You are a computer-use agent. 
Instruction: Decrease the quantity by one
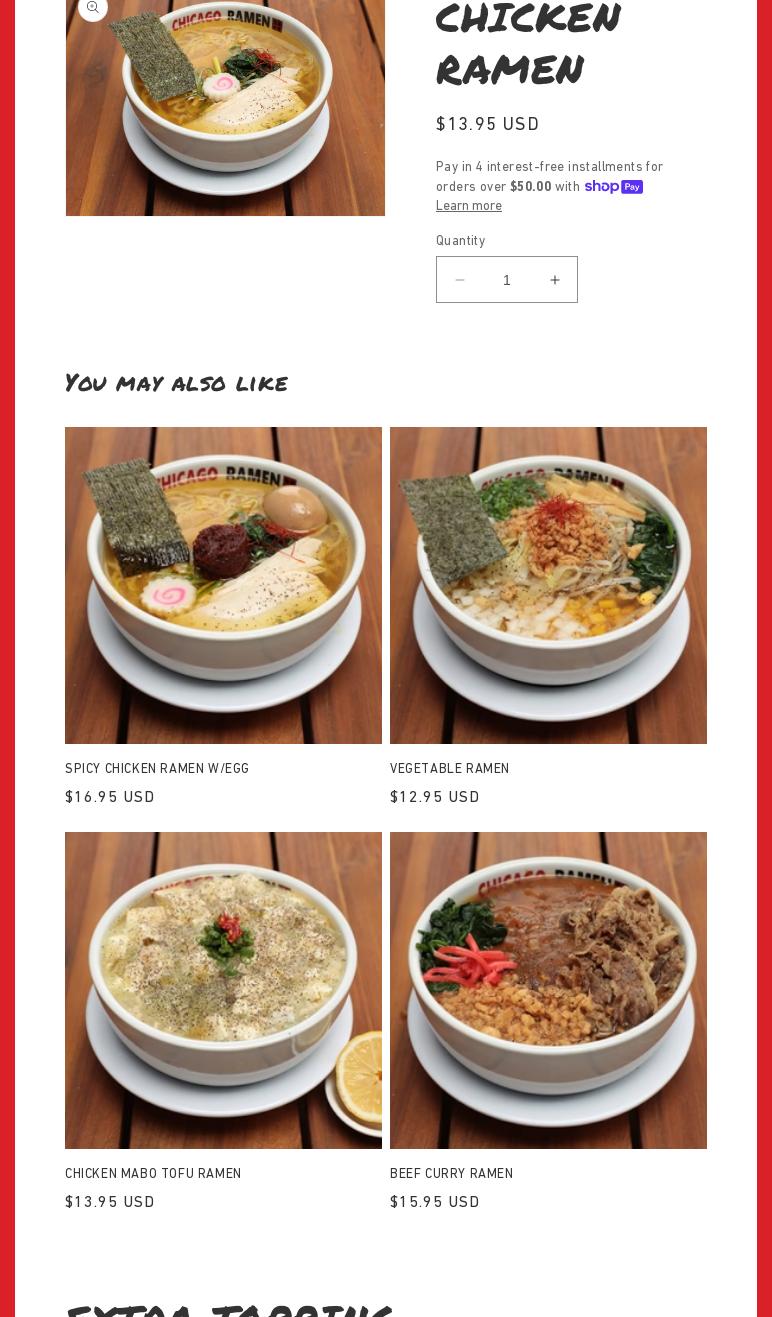(x=460, y=280)
